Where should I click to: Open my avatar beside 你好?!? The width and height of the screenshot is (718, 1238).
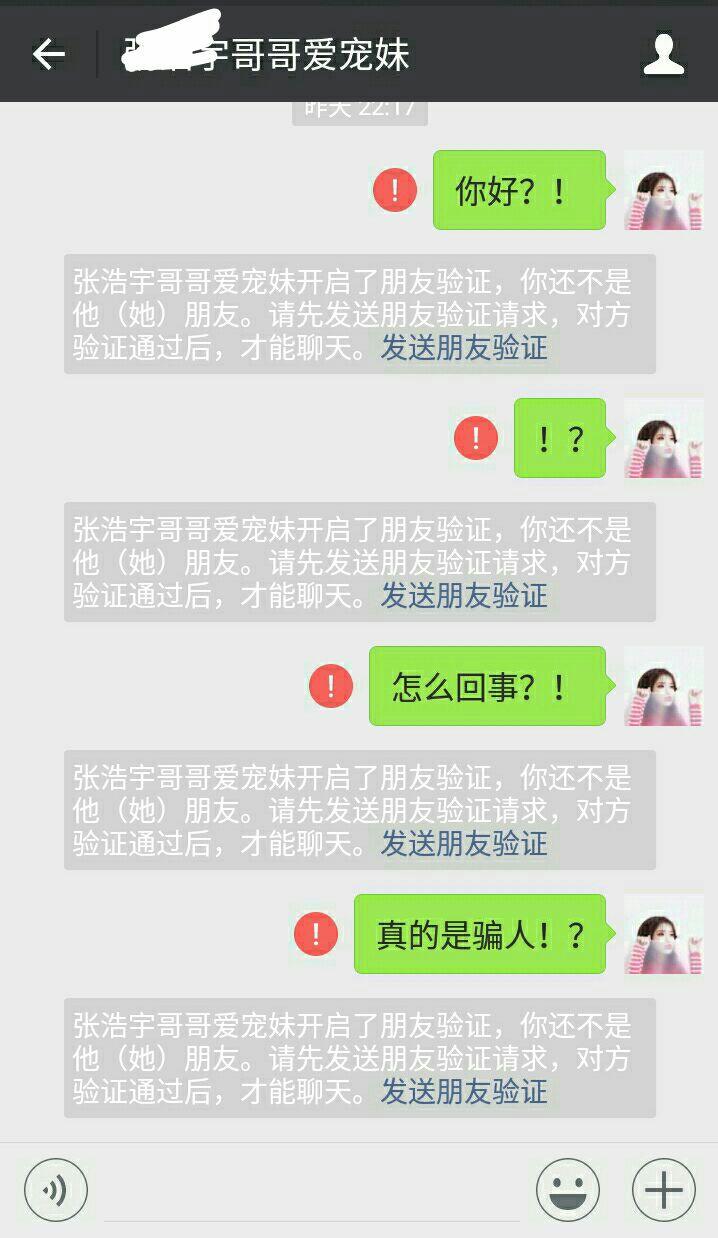tap(664, 190)
